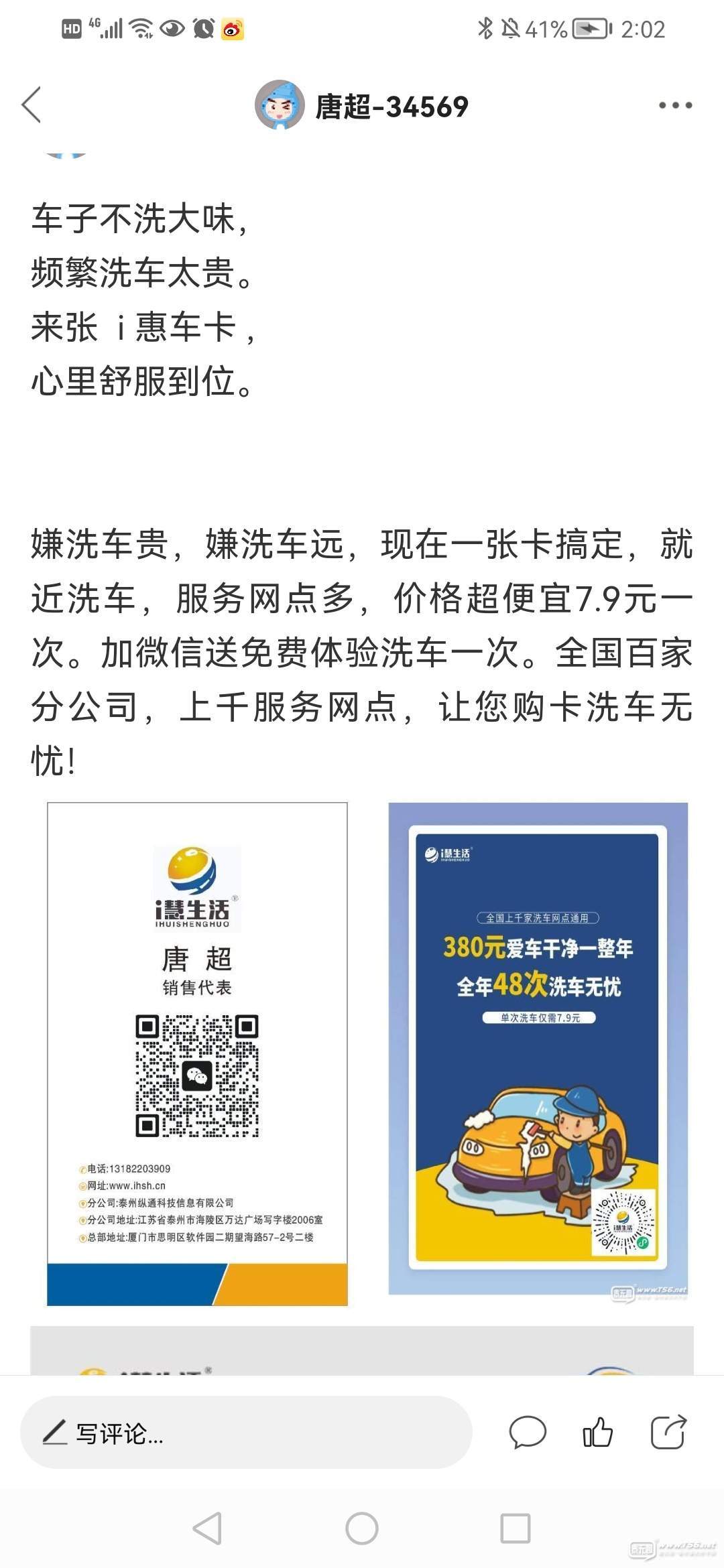Like this post with thumbs-up

(x=597, y=1433)
